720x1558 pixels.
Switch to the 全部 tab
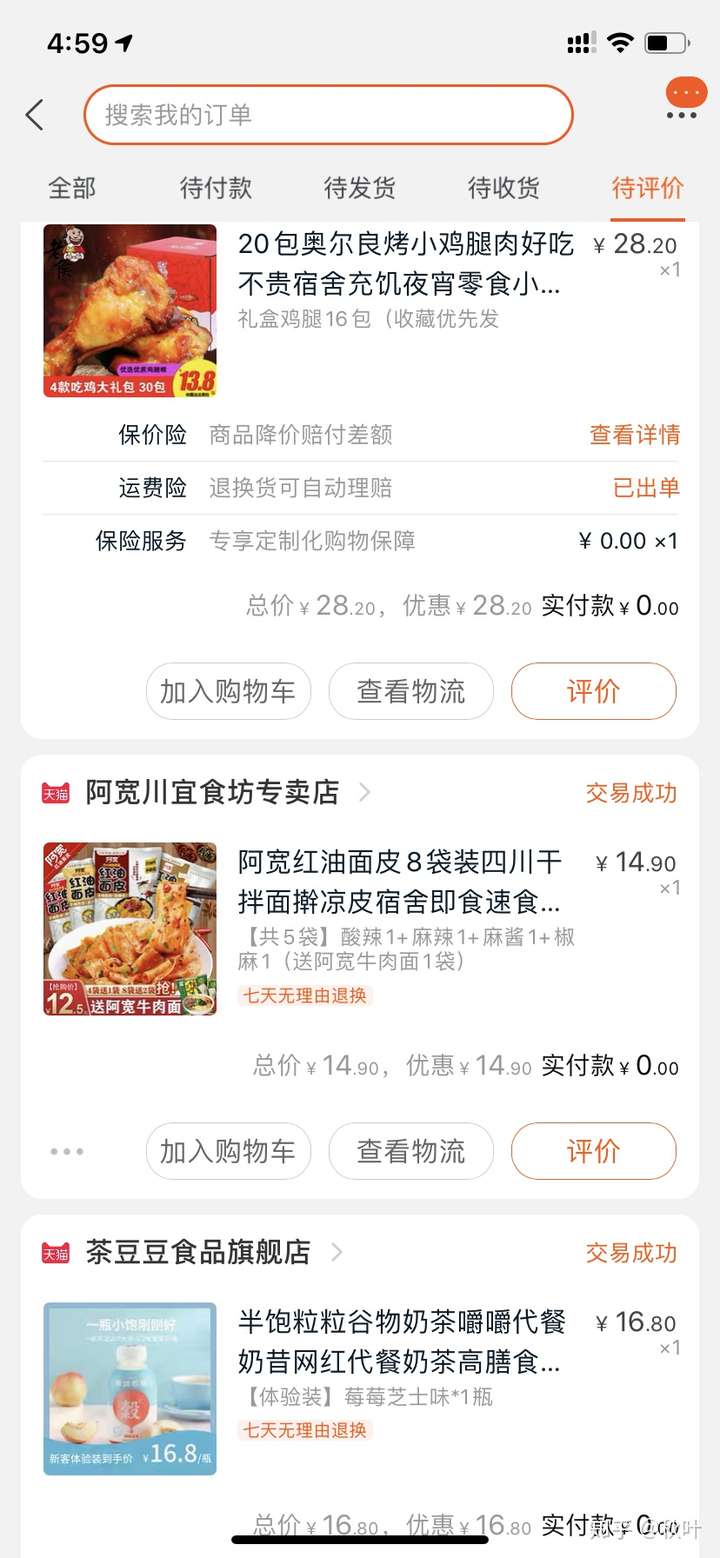pyautogui.click(x=72, y=188)
